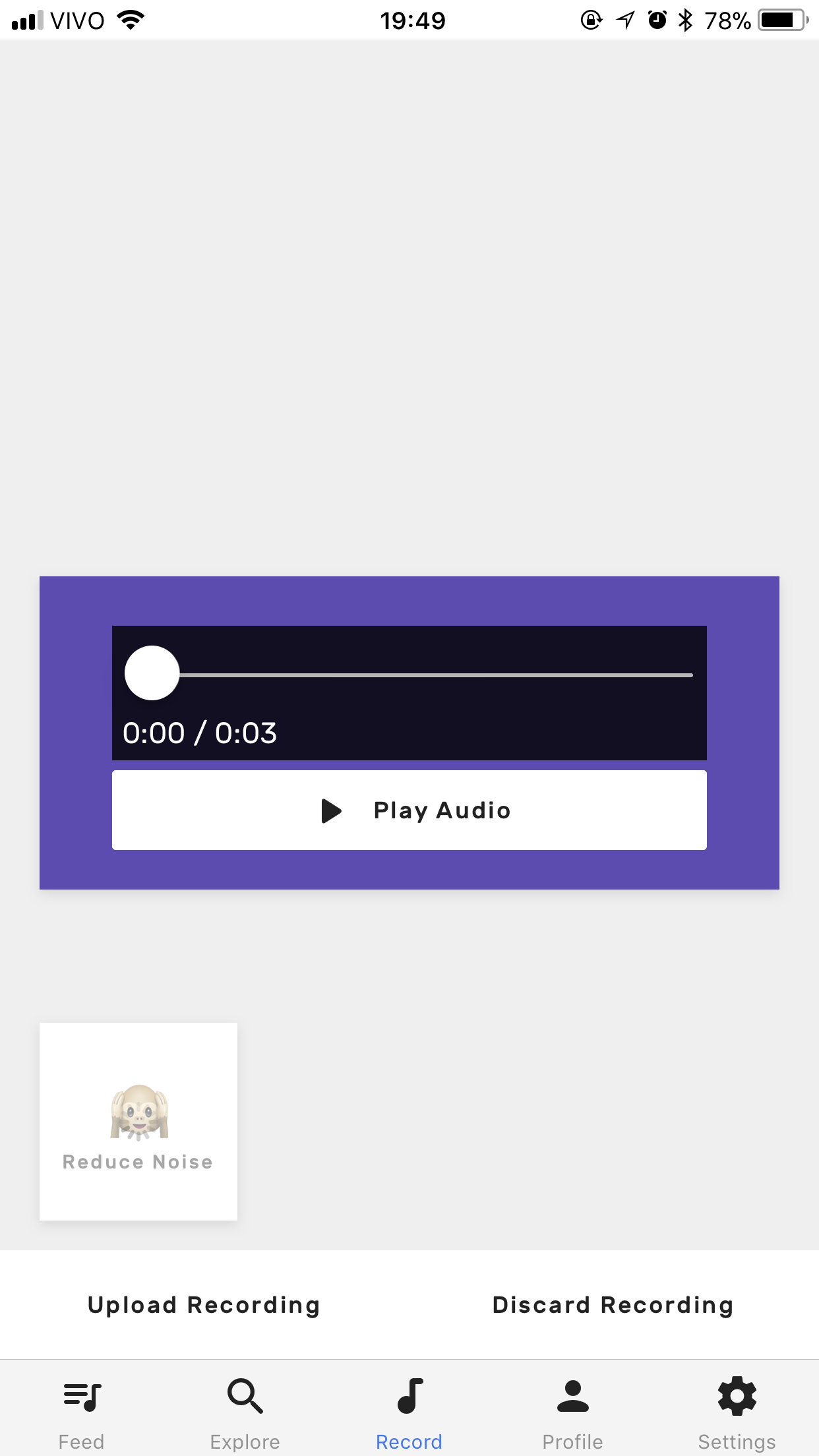
Task: Upload the recording
Action: 204,1305
